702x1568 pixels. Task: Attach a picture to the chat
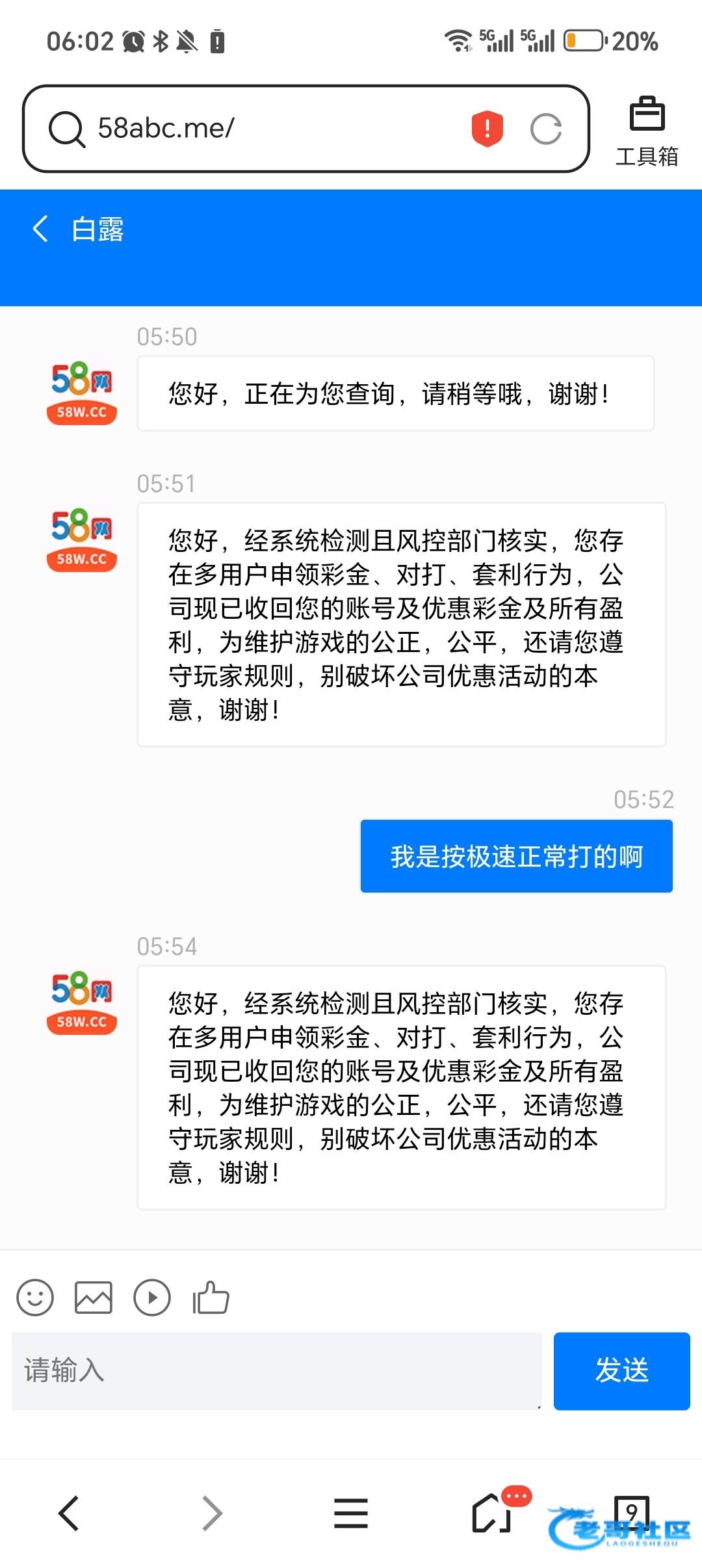click(x=94, y=1298)
